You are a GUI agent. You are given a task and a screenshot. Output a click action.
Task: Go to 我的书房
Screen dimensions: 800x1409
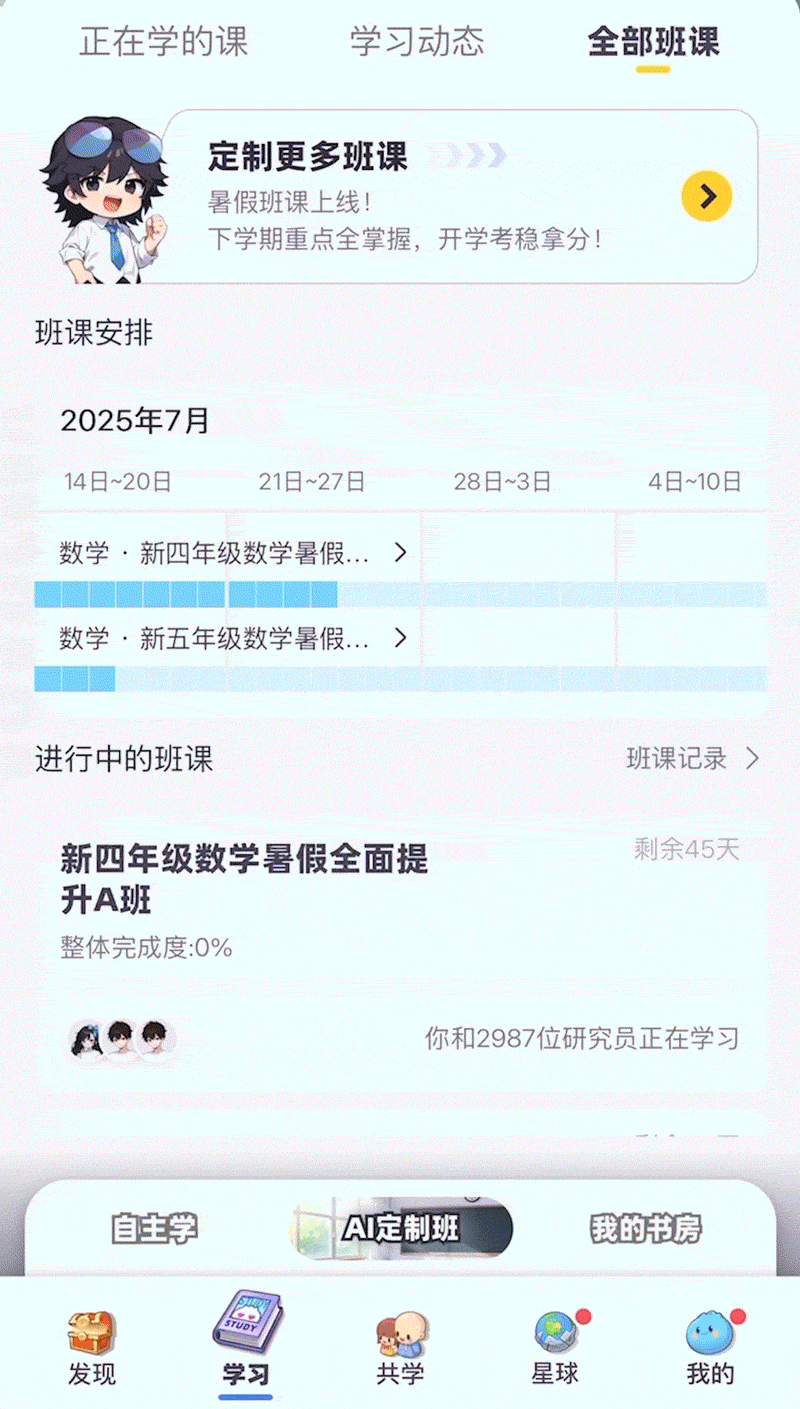645,1228
